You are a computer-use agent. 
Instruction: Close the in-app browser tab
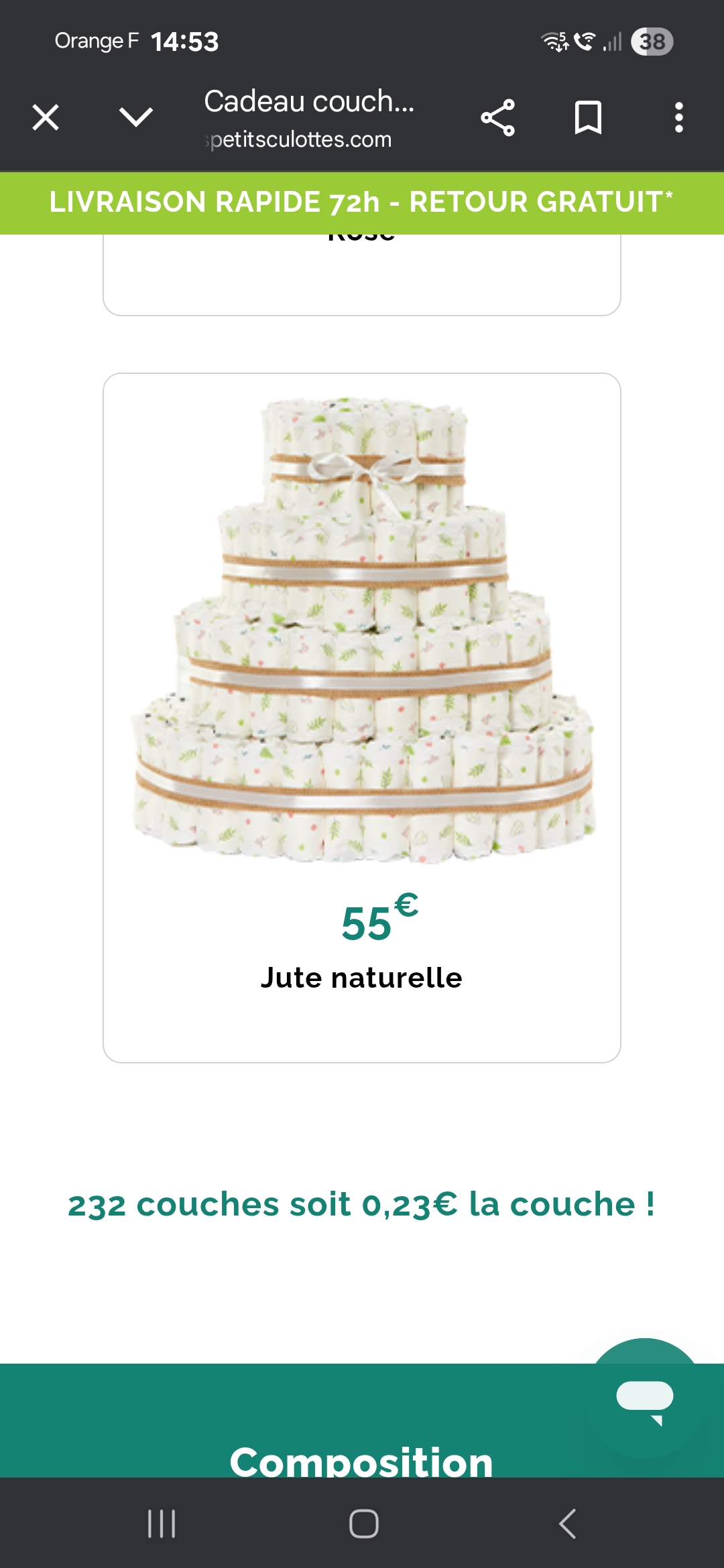(x=46, y=118)
